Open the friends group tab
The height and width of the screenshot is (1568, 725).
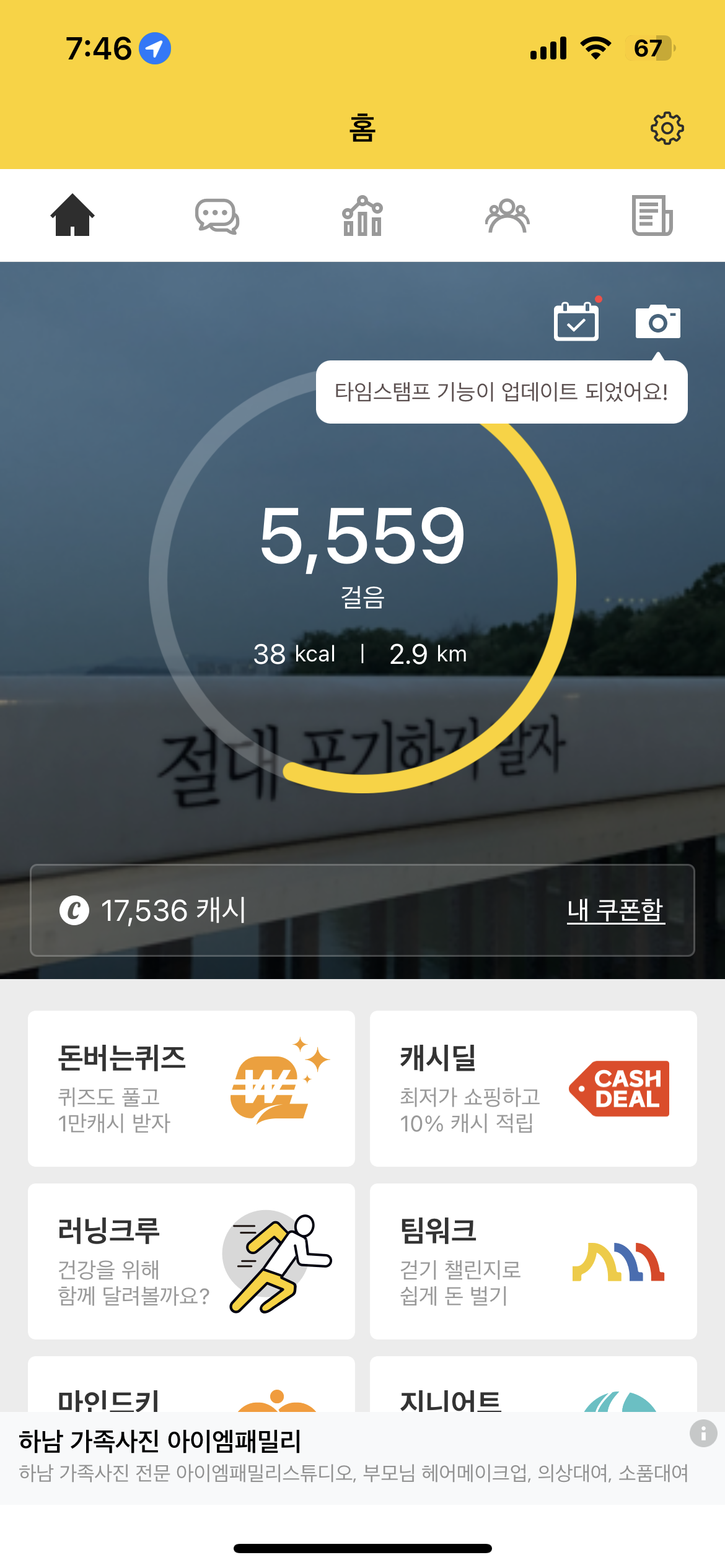point(507,216)
